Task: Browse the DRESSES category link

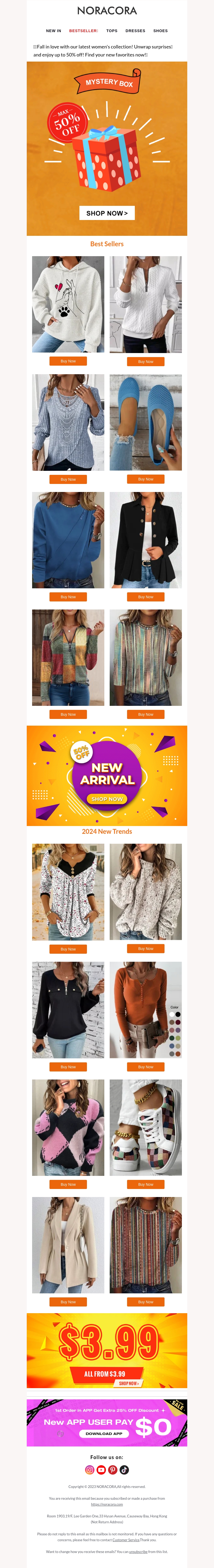Action: click(x=135, y=31)
